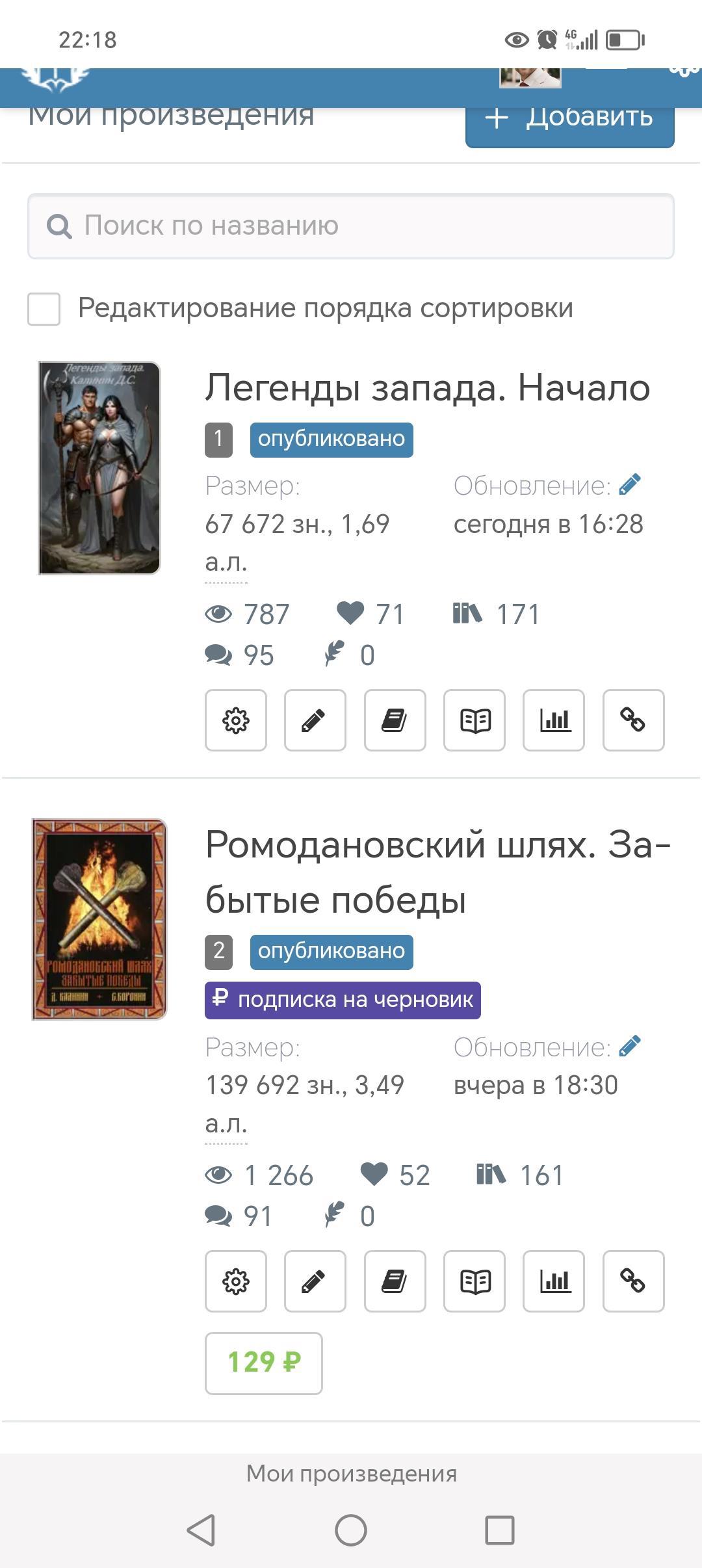Open settings gear for Легенды запада

[236, 720]
